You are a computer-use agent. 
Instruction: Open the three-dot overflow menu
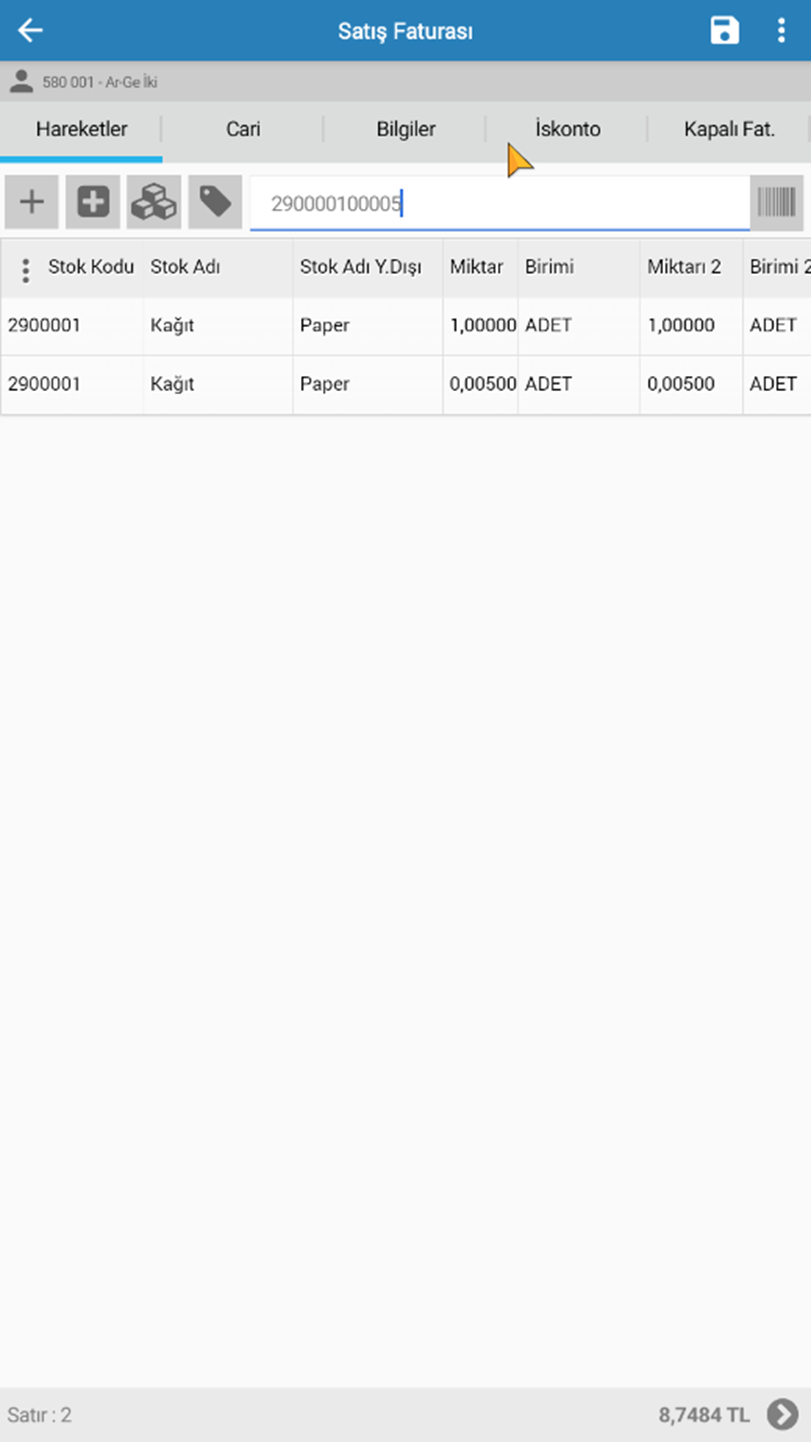(781, 30)
